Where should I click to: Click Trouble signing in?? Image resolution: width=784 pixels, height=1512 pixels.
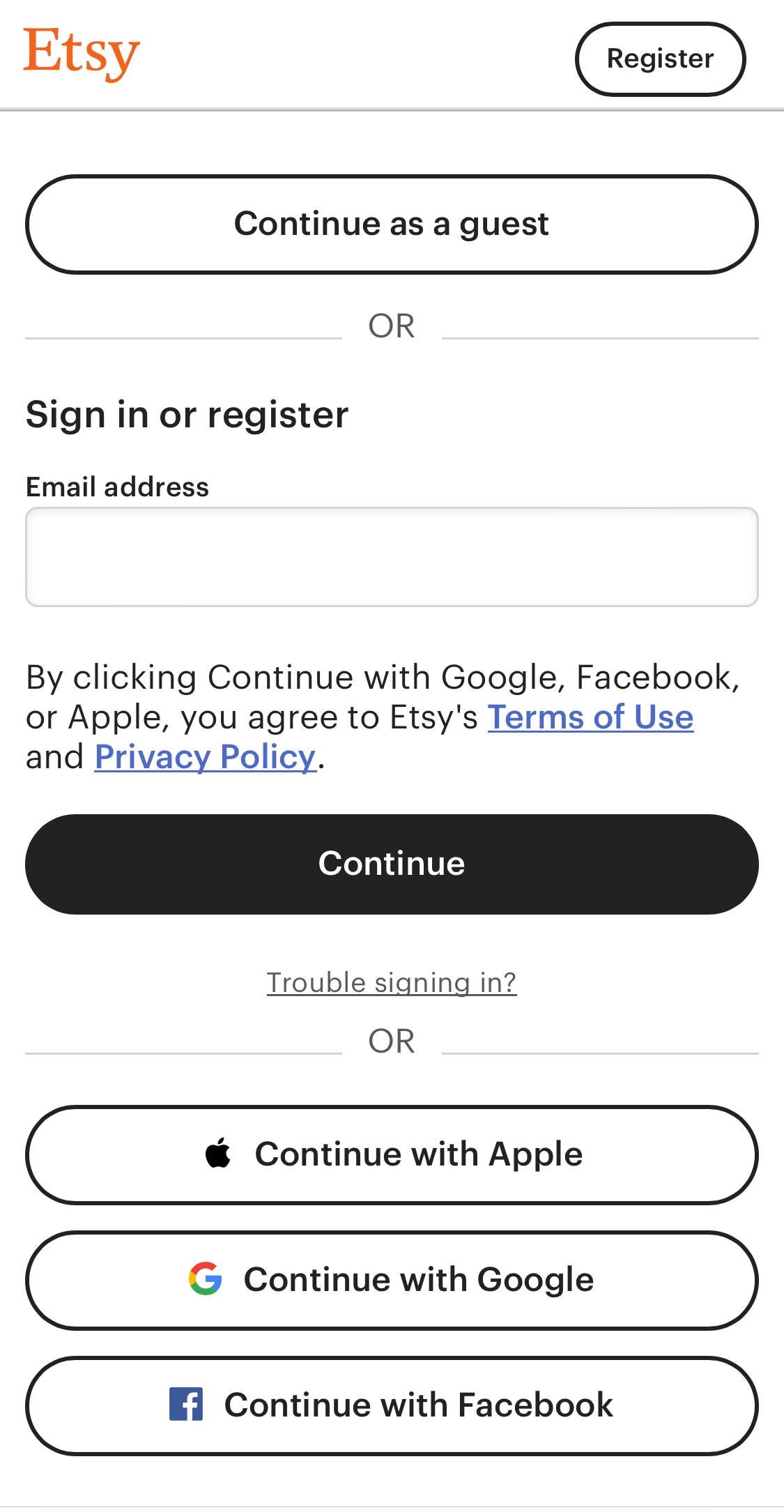tap(392, 982)
